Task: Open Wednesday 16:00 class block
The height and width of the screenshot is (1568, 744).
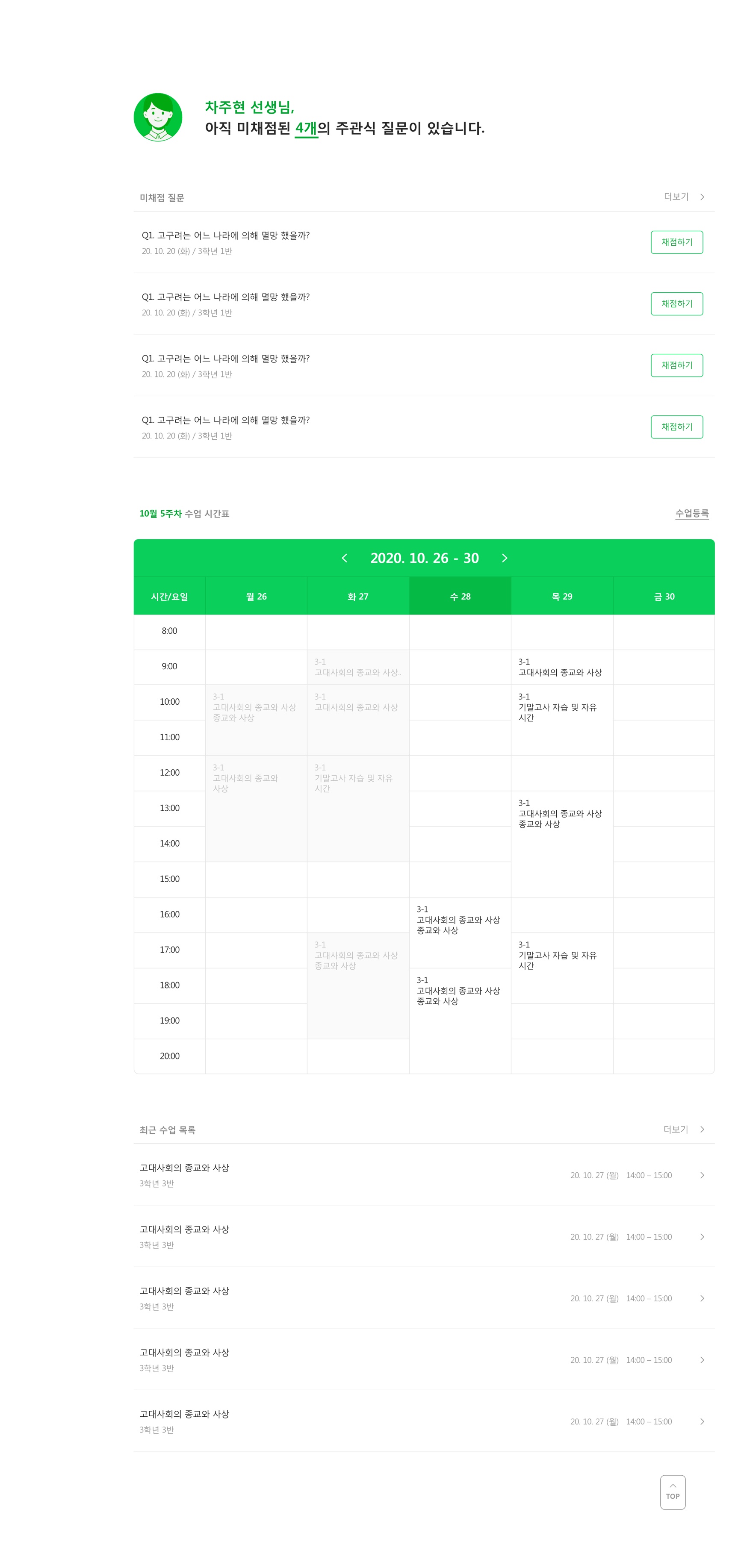Action: (460, 933)
